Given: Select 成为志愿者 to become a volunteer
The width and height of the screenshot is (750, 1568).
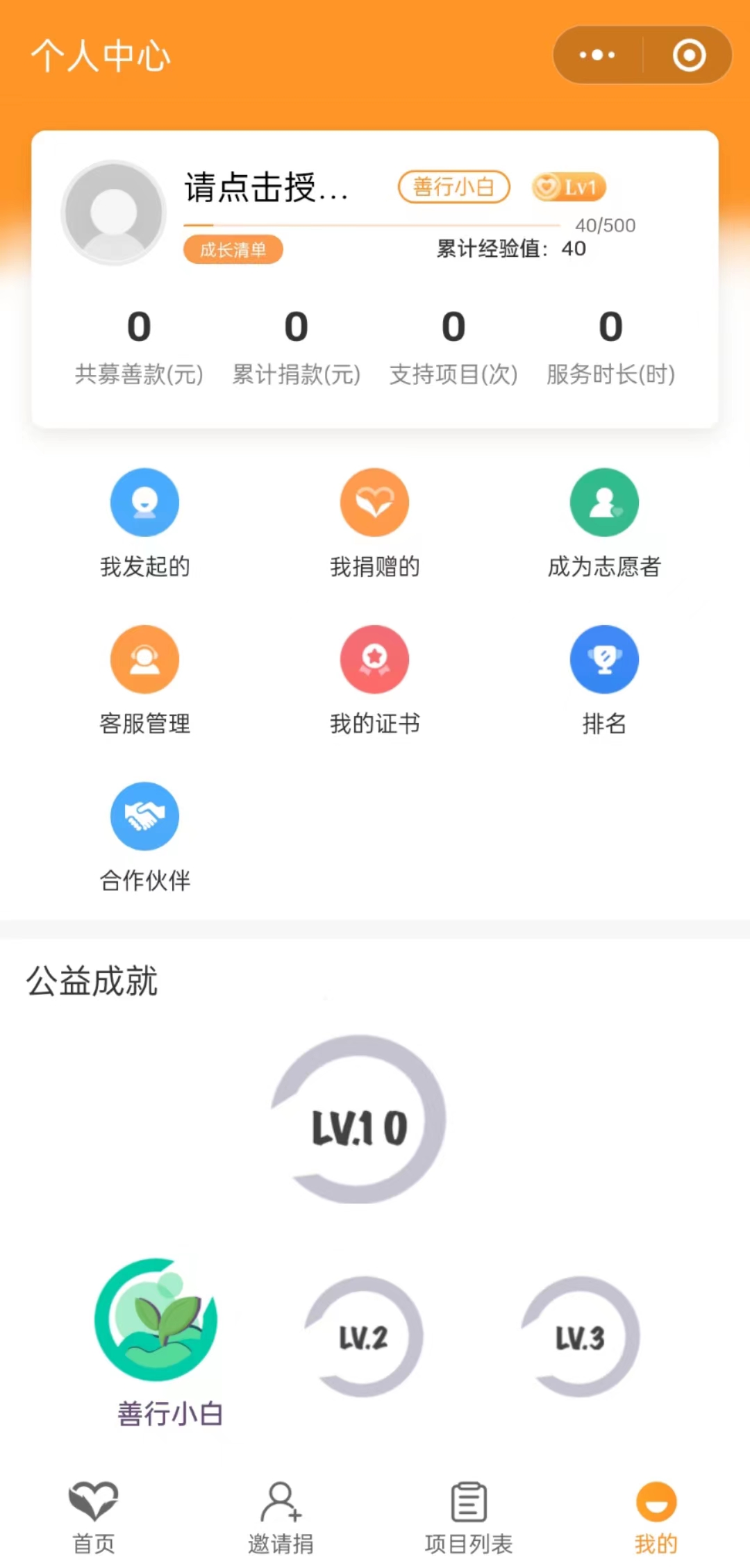Looking at the screenshot, I should pyautogui.click(x=604, y=522).
